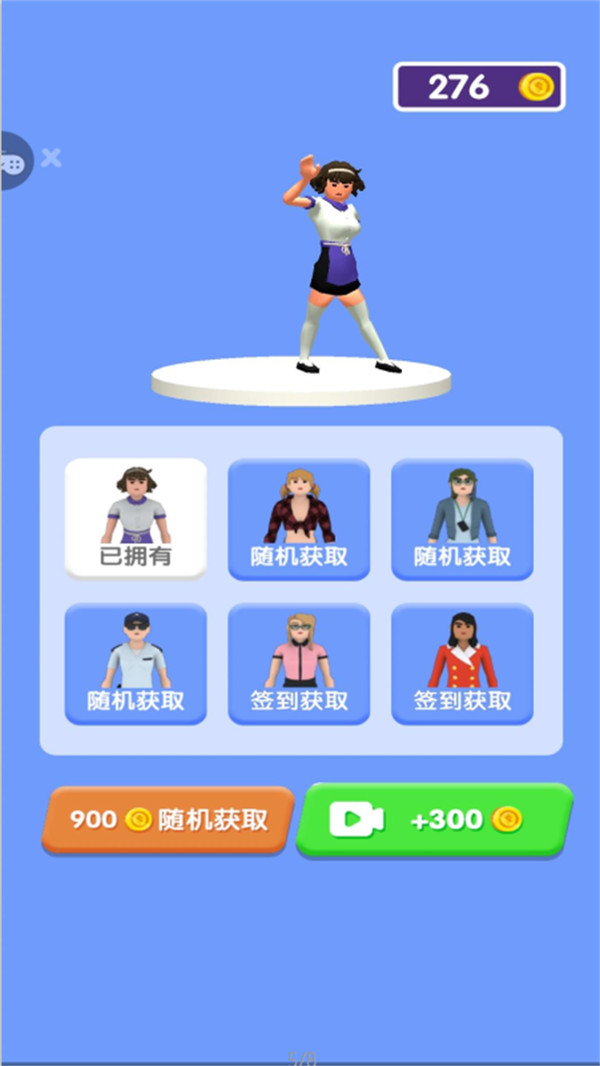Select the red blazer check-in skin
600x1066 pixels.
pyautogui.click(x=462, y=663)
